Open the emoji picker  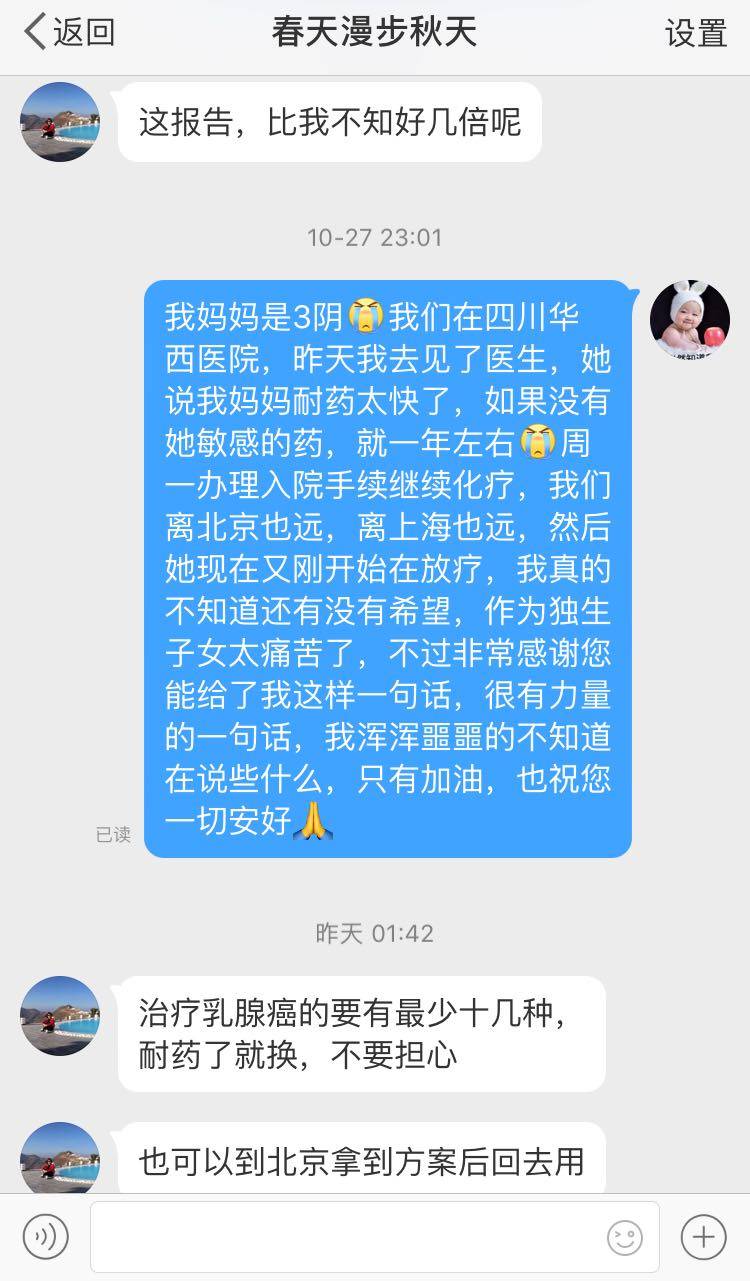[x=625, y=1238]
